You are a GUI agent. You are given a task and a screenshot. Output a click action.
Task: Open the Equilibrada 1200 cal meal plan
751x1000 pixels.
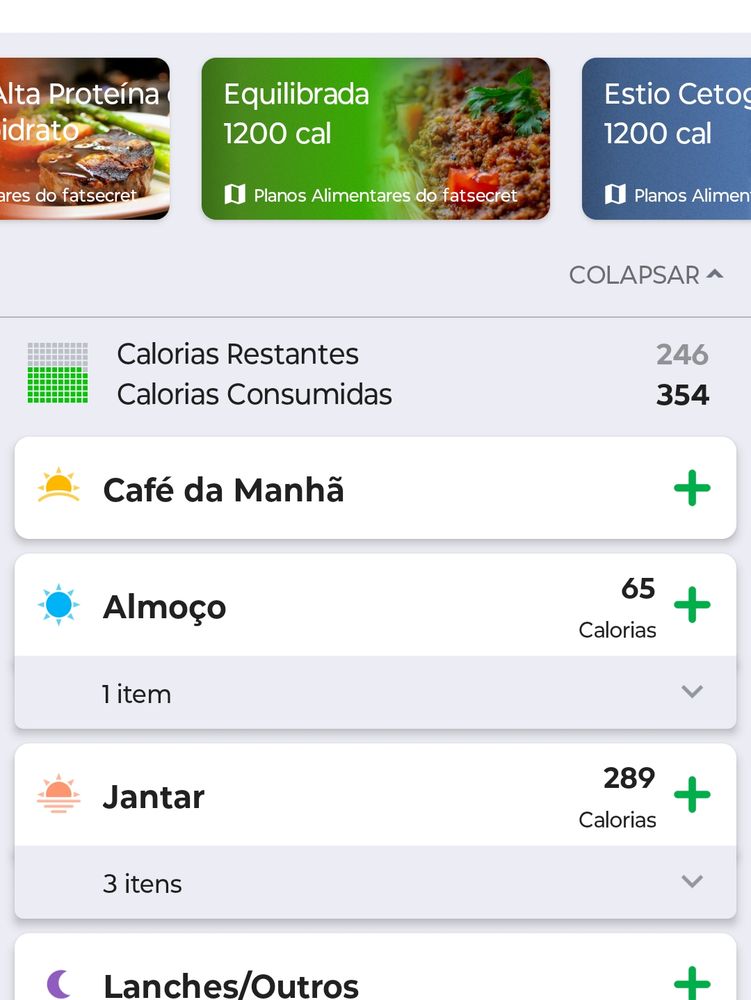[x=375, y=138]
